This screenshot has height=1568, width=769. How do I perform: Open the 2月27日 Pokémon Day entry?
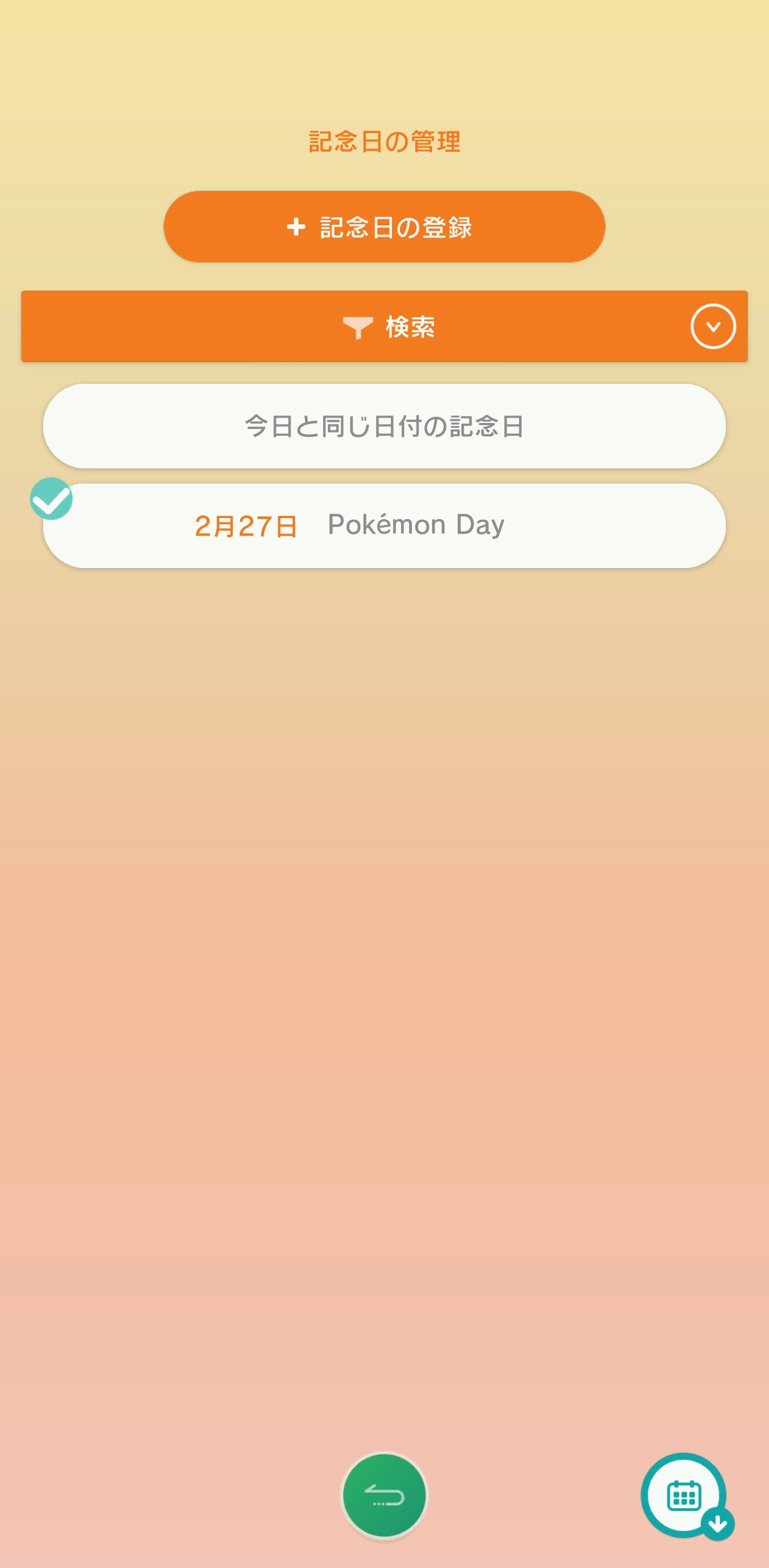384,526
